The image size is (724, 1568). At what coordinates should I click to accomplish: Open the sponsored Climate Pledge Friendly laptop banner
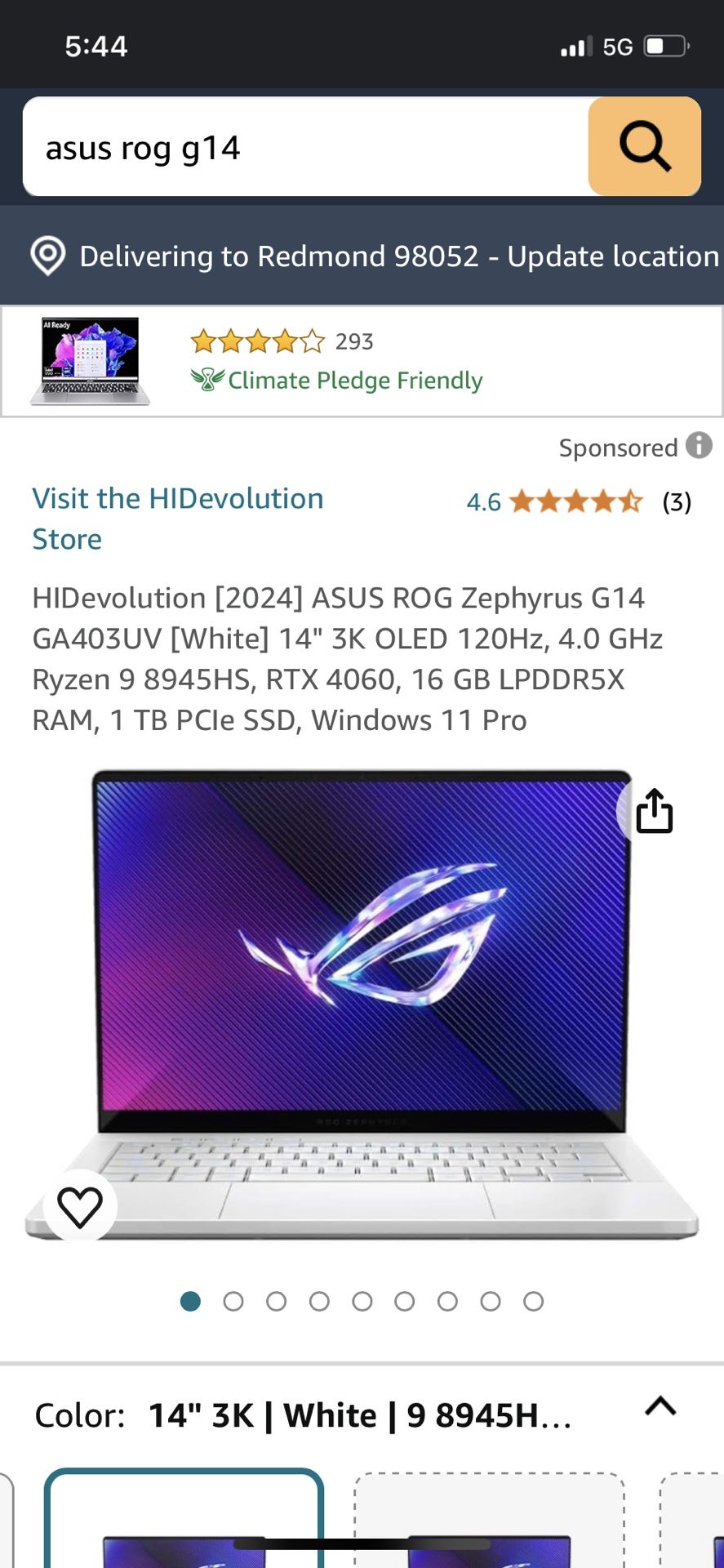[x=362, y=361]
